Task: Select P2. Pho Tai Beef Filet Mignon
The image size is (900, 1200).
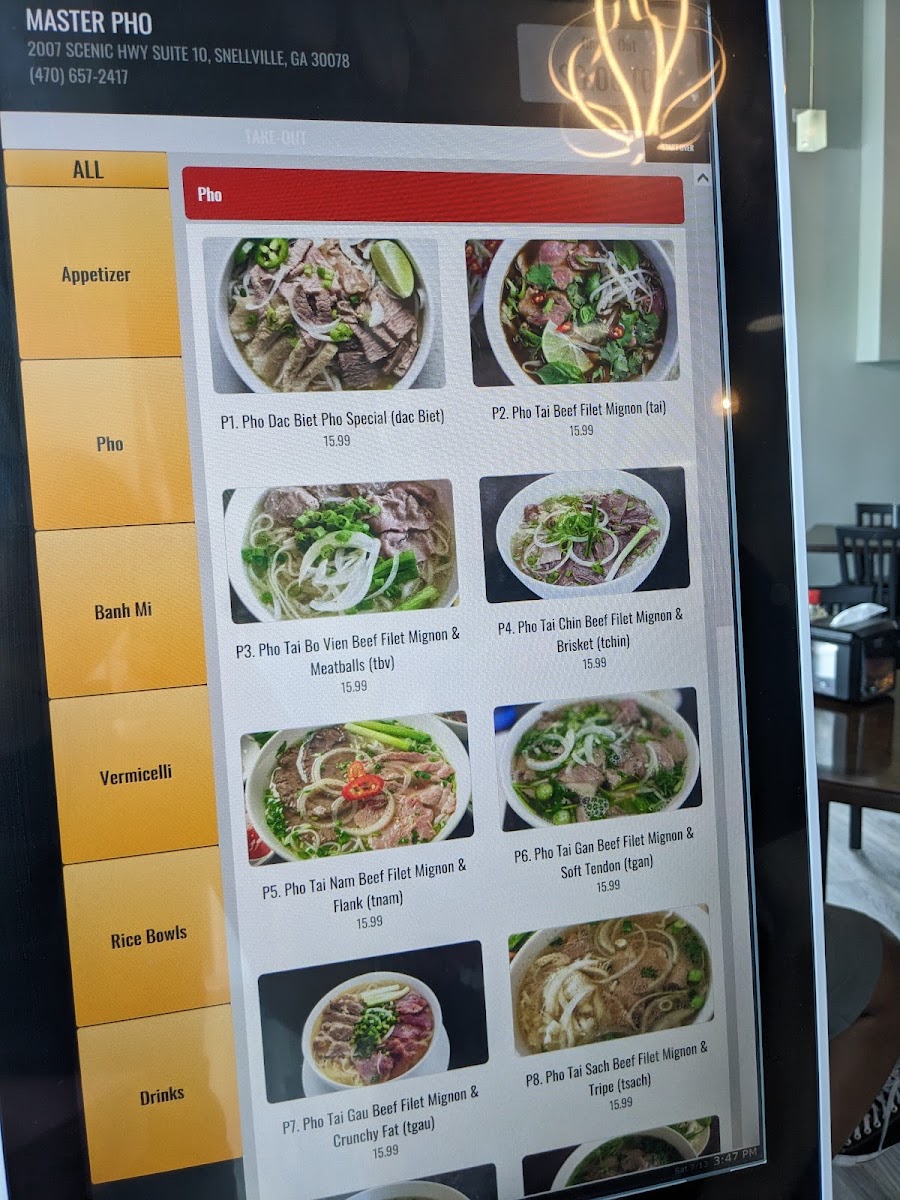Action: pos(574,312)
